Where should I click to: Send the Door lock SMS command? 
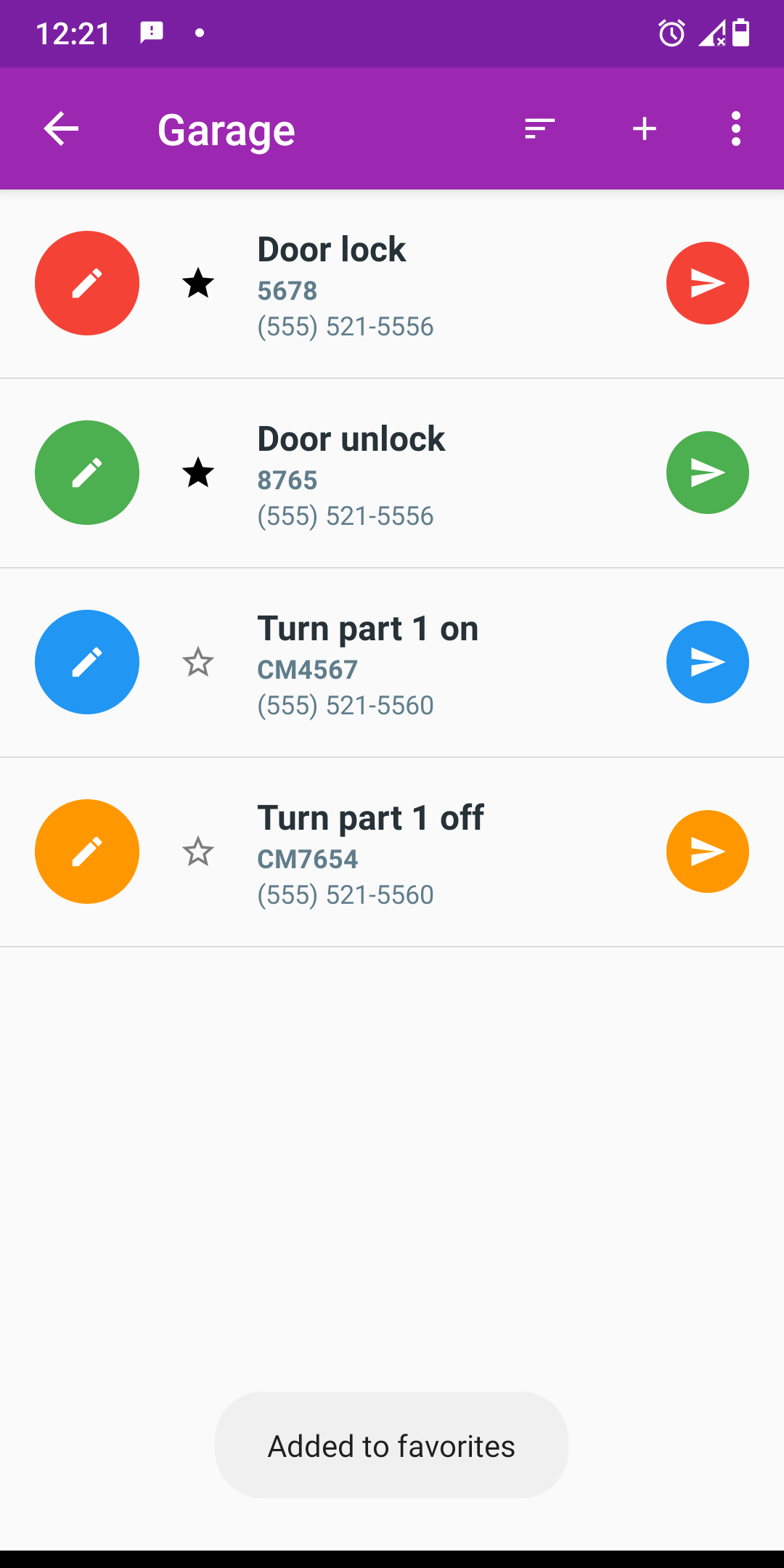pos(707,282)
